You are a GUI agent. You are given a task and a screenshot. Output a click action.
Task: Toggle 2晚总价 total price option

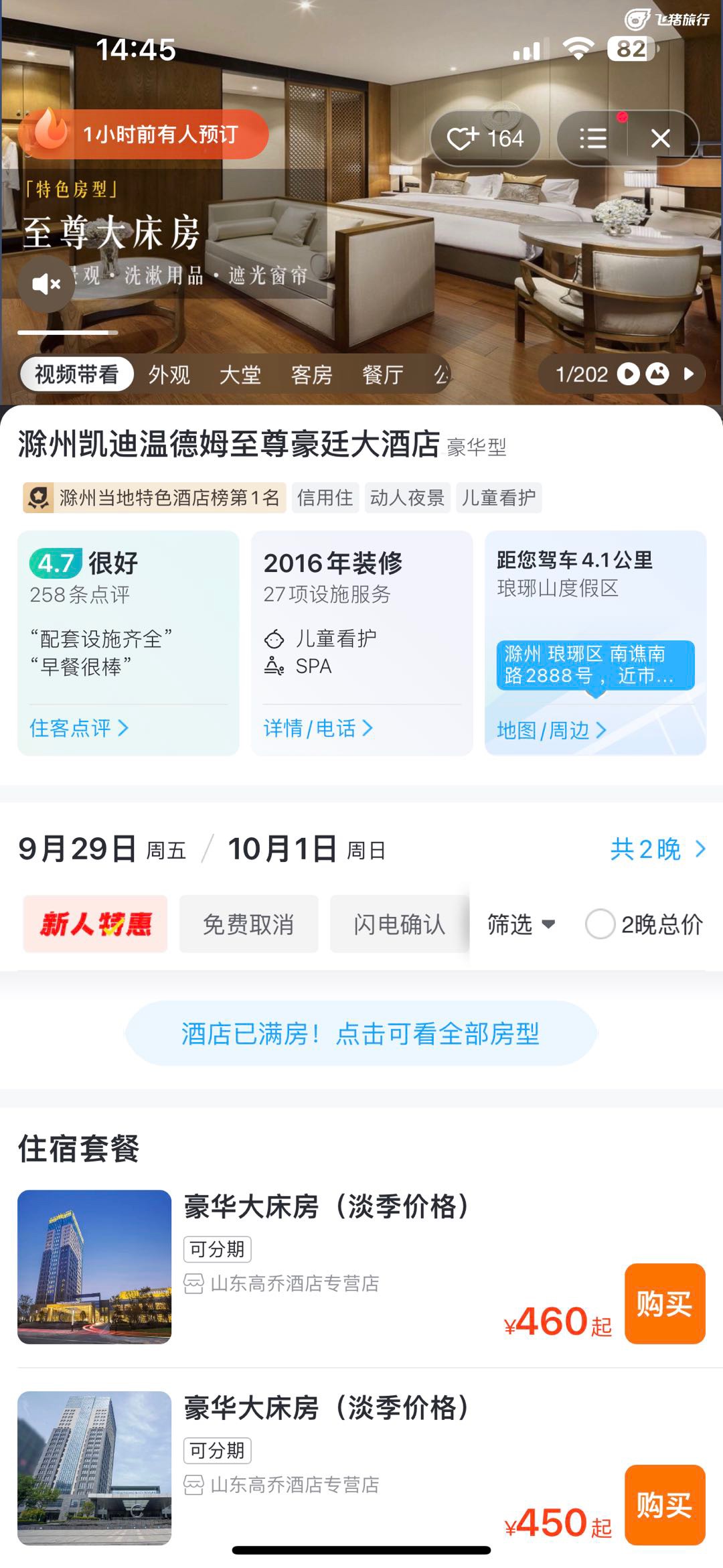(644, 924)
